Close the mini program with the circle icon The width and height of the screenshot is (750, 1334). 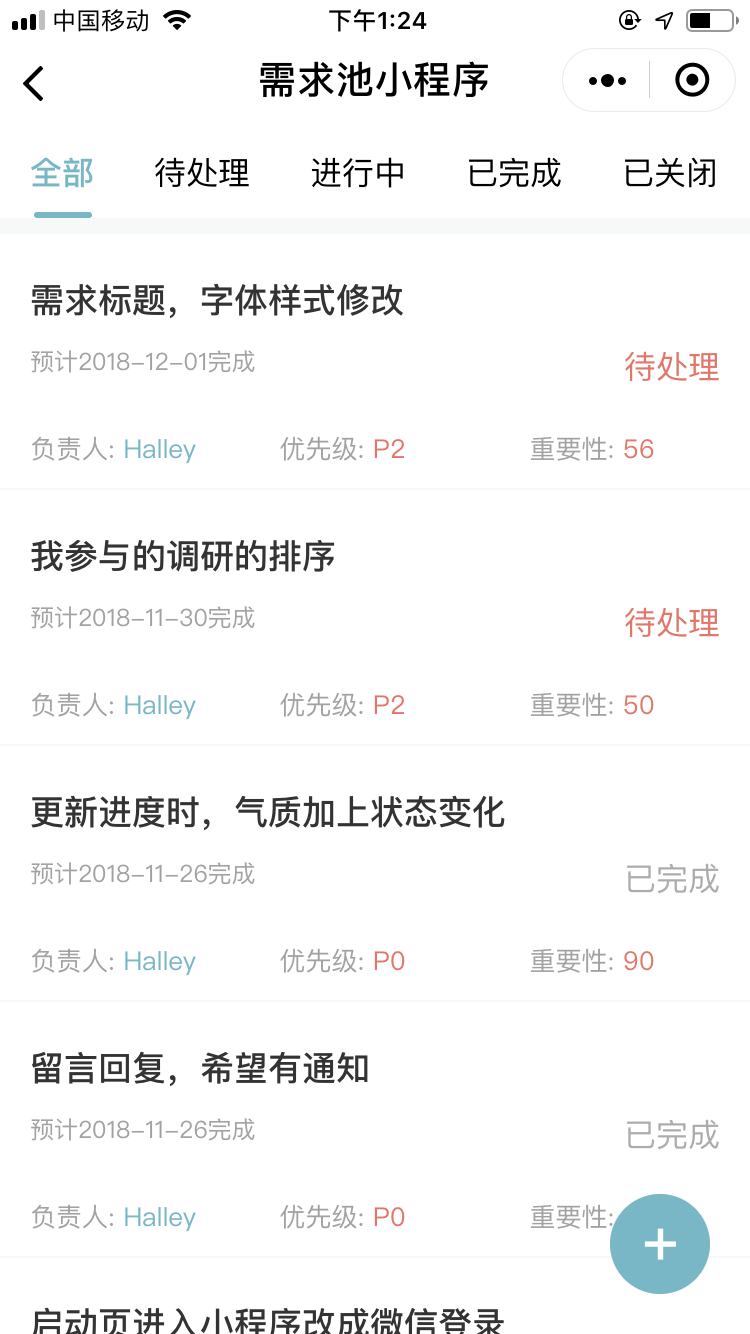click(x=692, y=80)
